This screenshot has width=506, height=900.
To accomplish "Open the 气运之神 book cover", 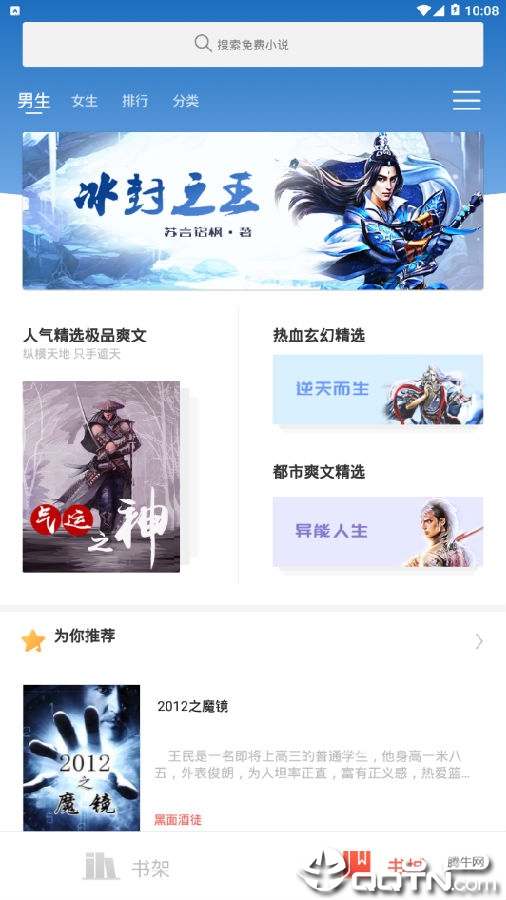I will coord(102,476).
